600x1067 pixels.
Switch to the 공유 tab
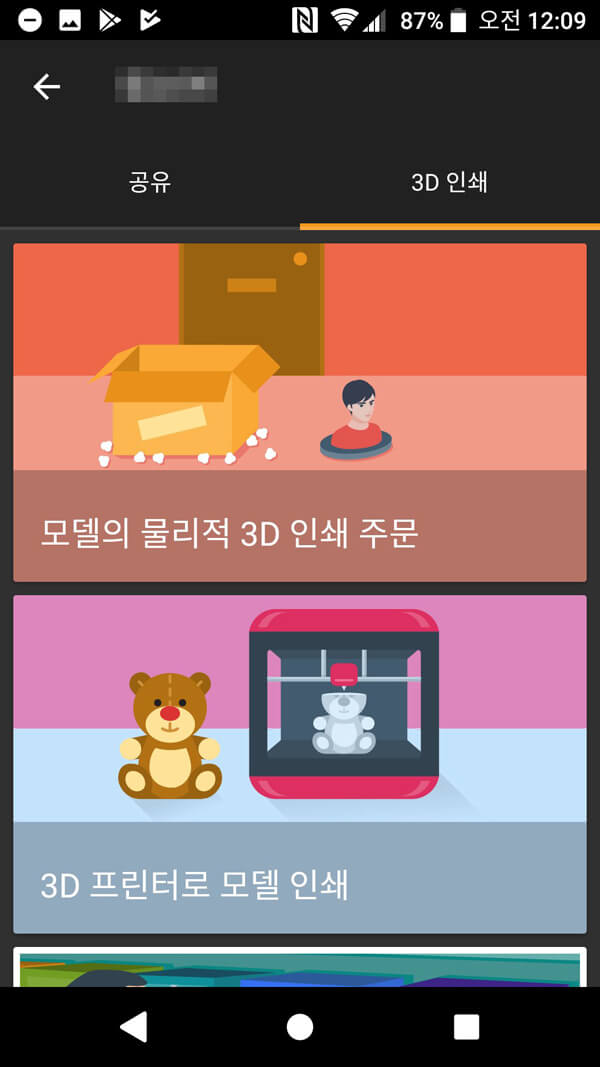(150, 183)
